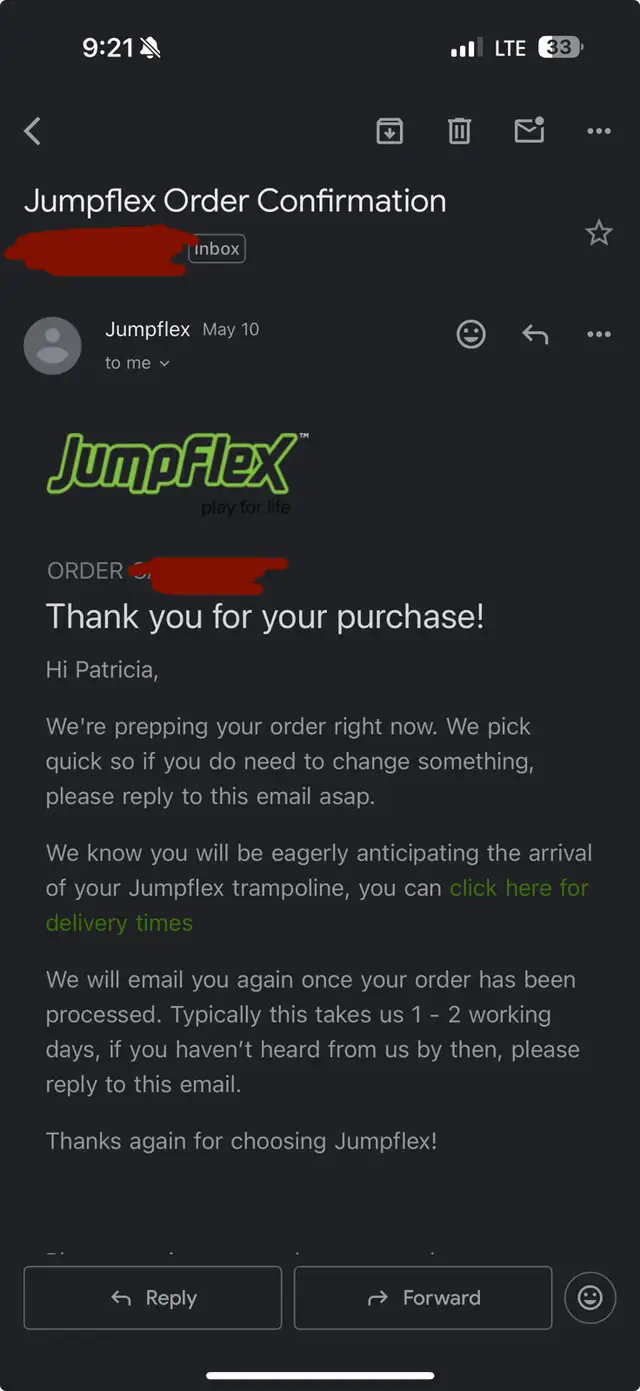This screenshot has height=1391, width=640.
Task: Expand the "to me" recipient details
Action: [x=137, y=363]
